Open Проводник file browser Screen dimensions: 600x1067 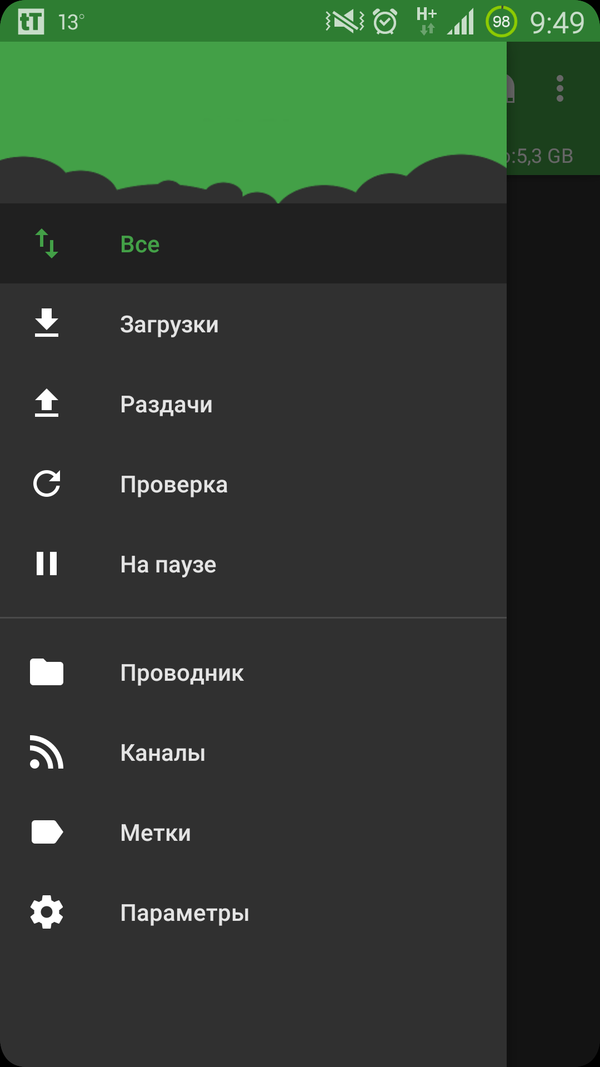[x=253, y=672]
